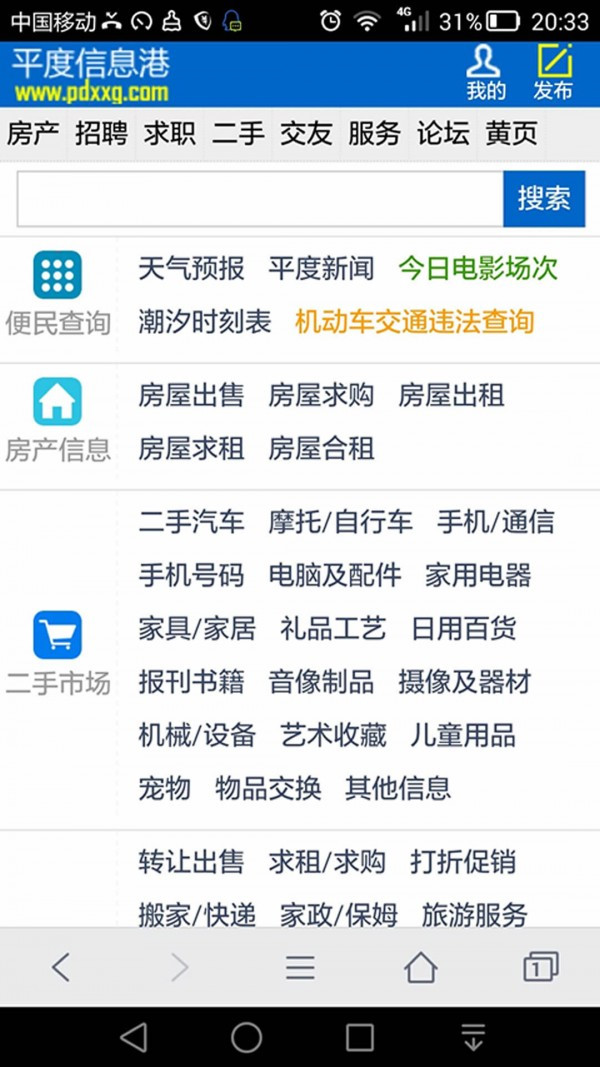Open the browser tabs switcher
Viewport: 600px width, 1067px height.
[x=540, y=967]
